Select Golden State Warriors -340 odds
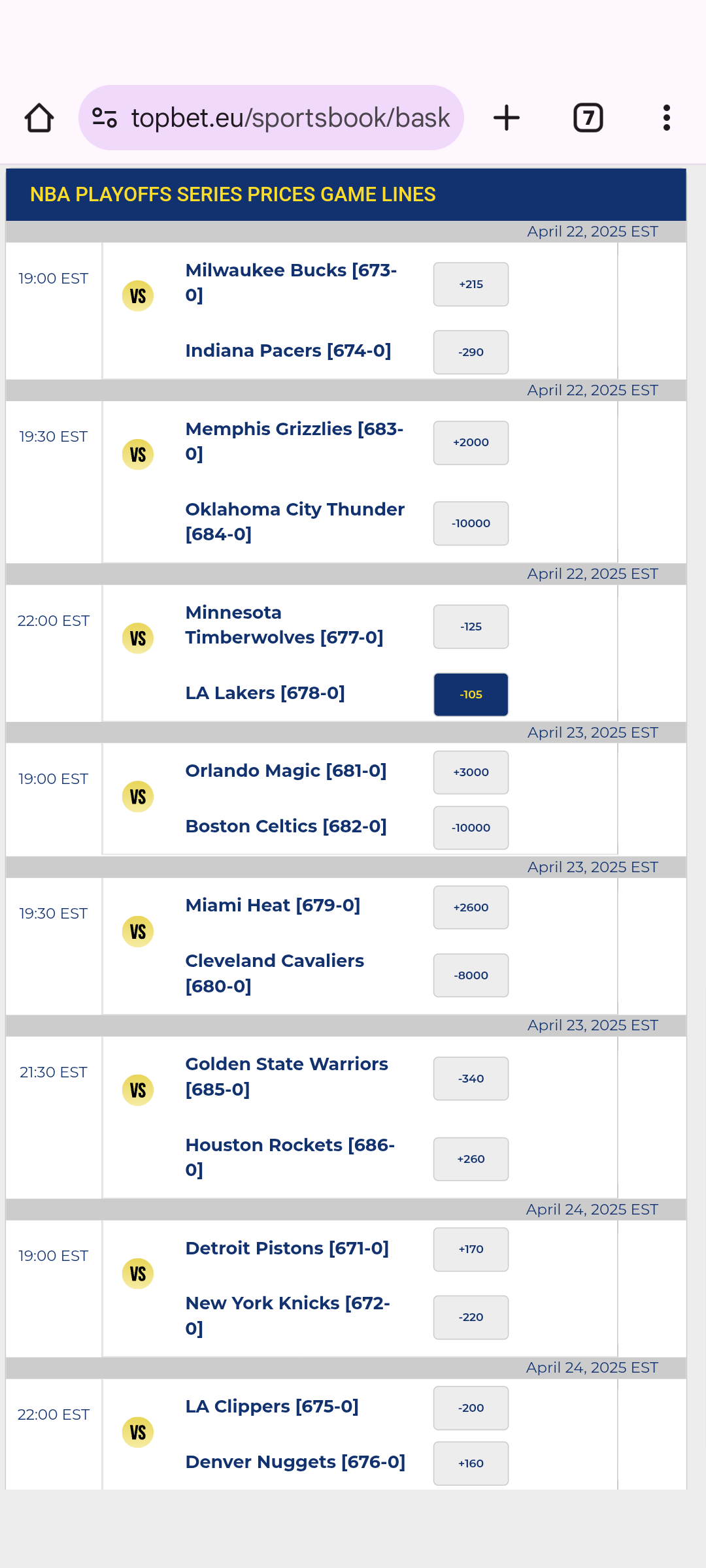 point(471,1079)
